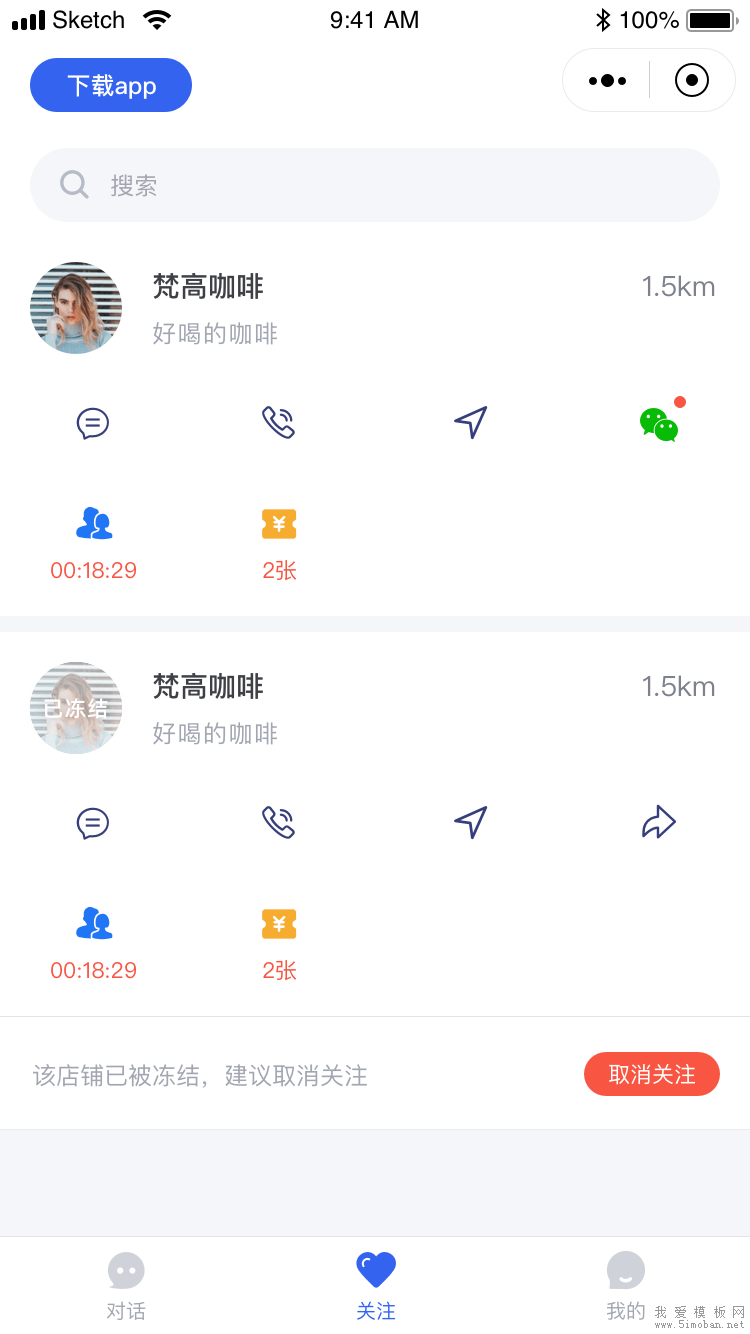Switch to the 对话 tab
The height and width of the screenshot is (1334, 750).
coord(126,1283)
